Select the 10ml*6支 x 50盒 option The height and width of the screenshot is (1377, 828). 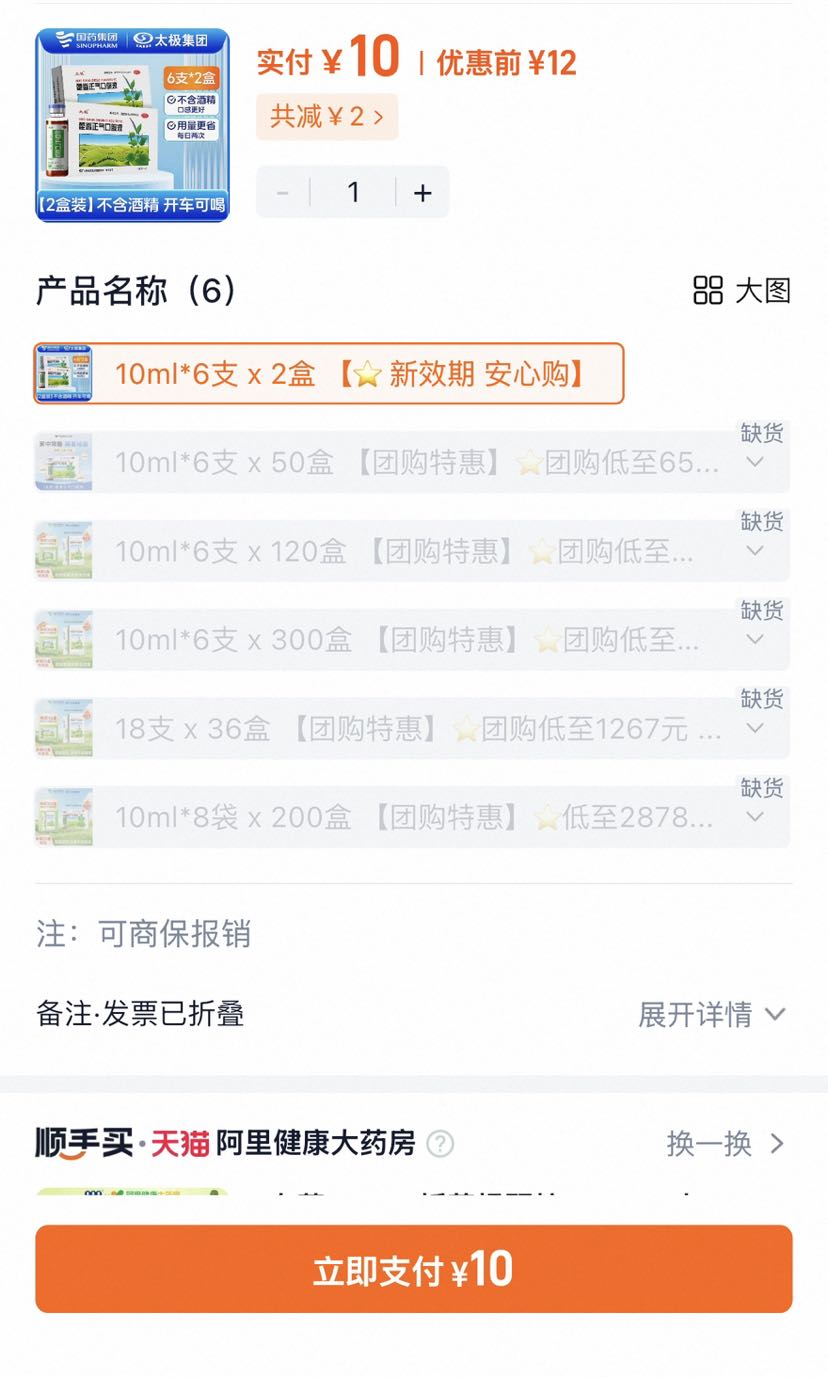[412, 462]
